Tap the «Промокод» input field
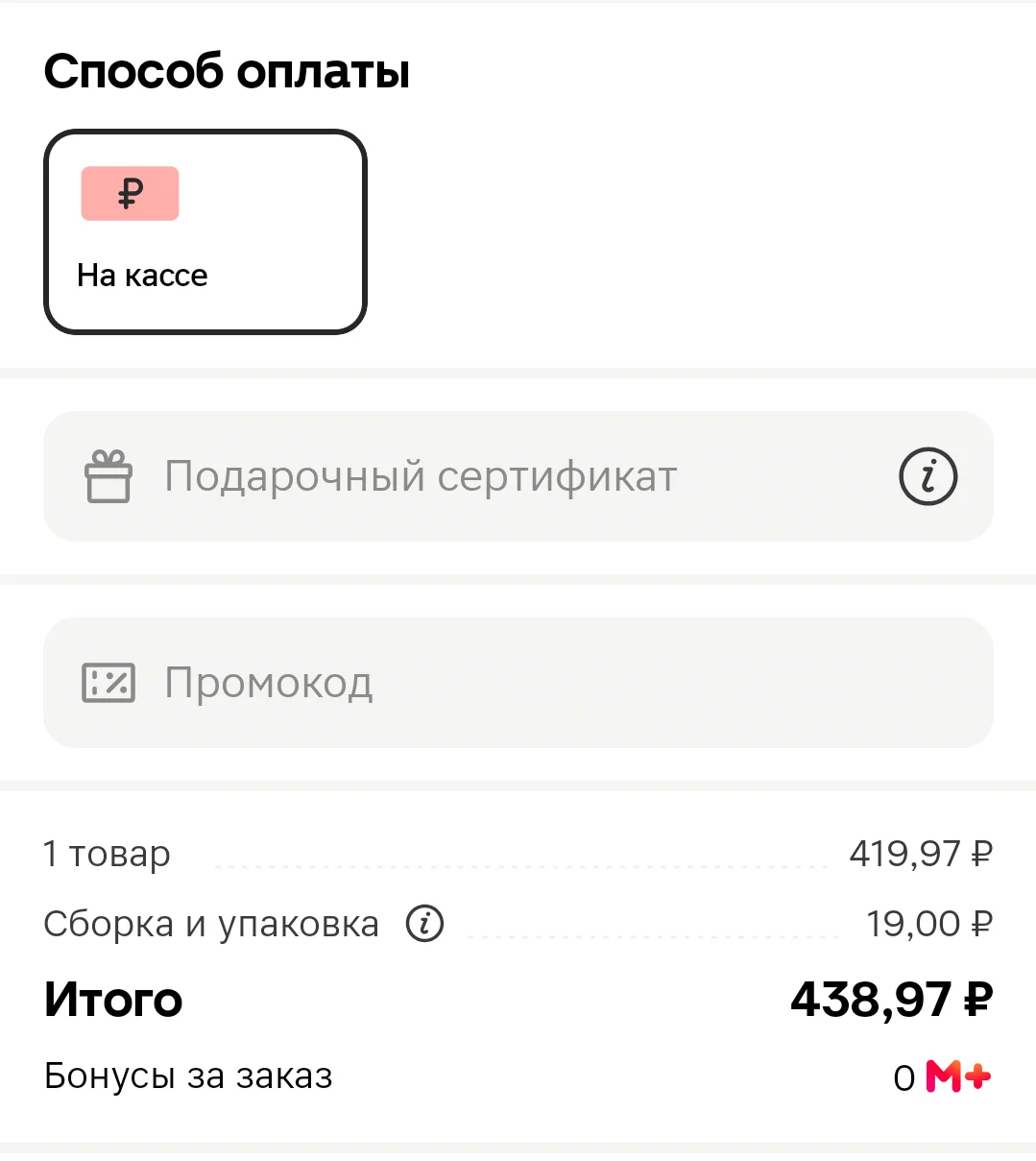This screenshot has height=1161, width=1036. [518, 683]
